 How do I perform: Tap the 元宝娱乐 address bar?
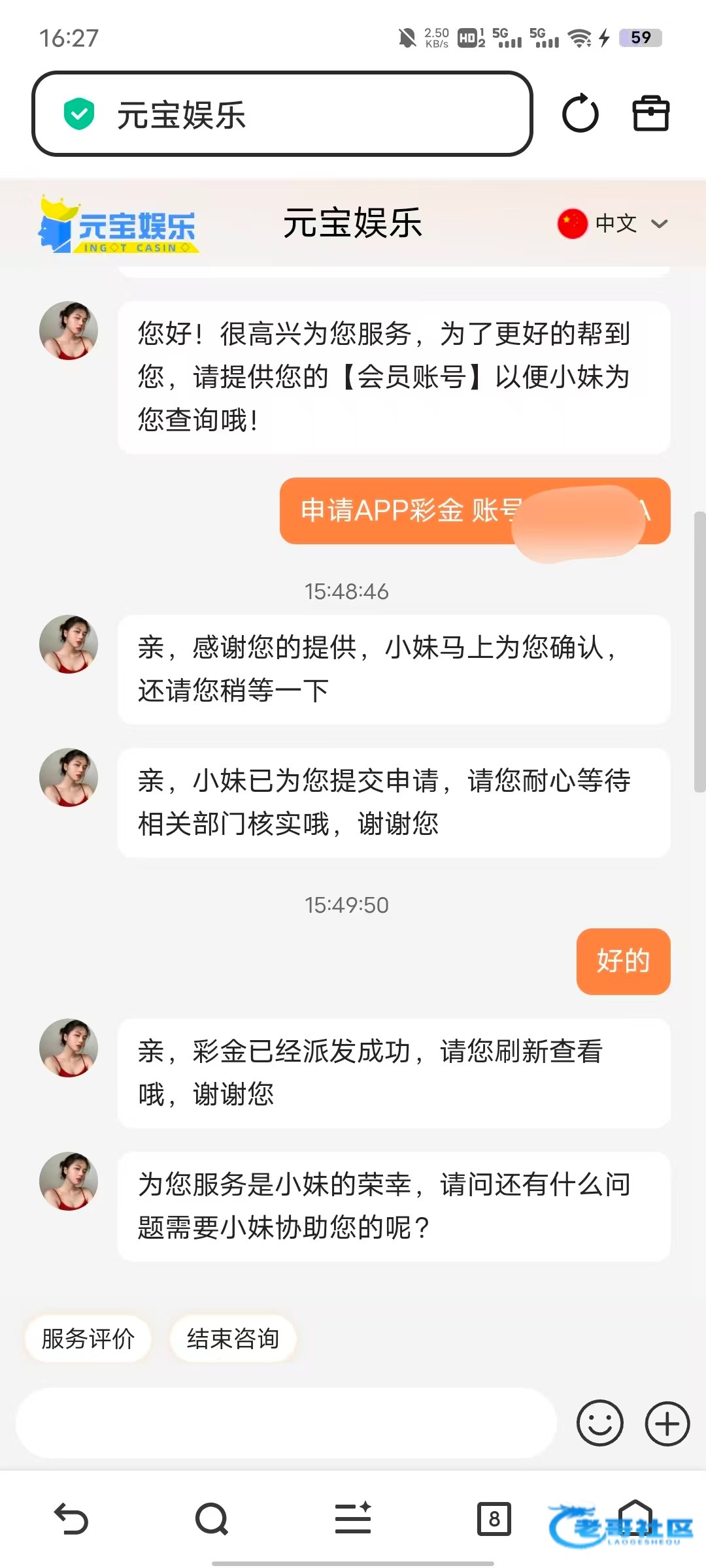click(281, 114)
